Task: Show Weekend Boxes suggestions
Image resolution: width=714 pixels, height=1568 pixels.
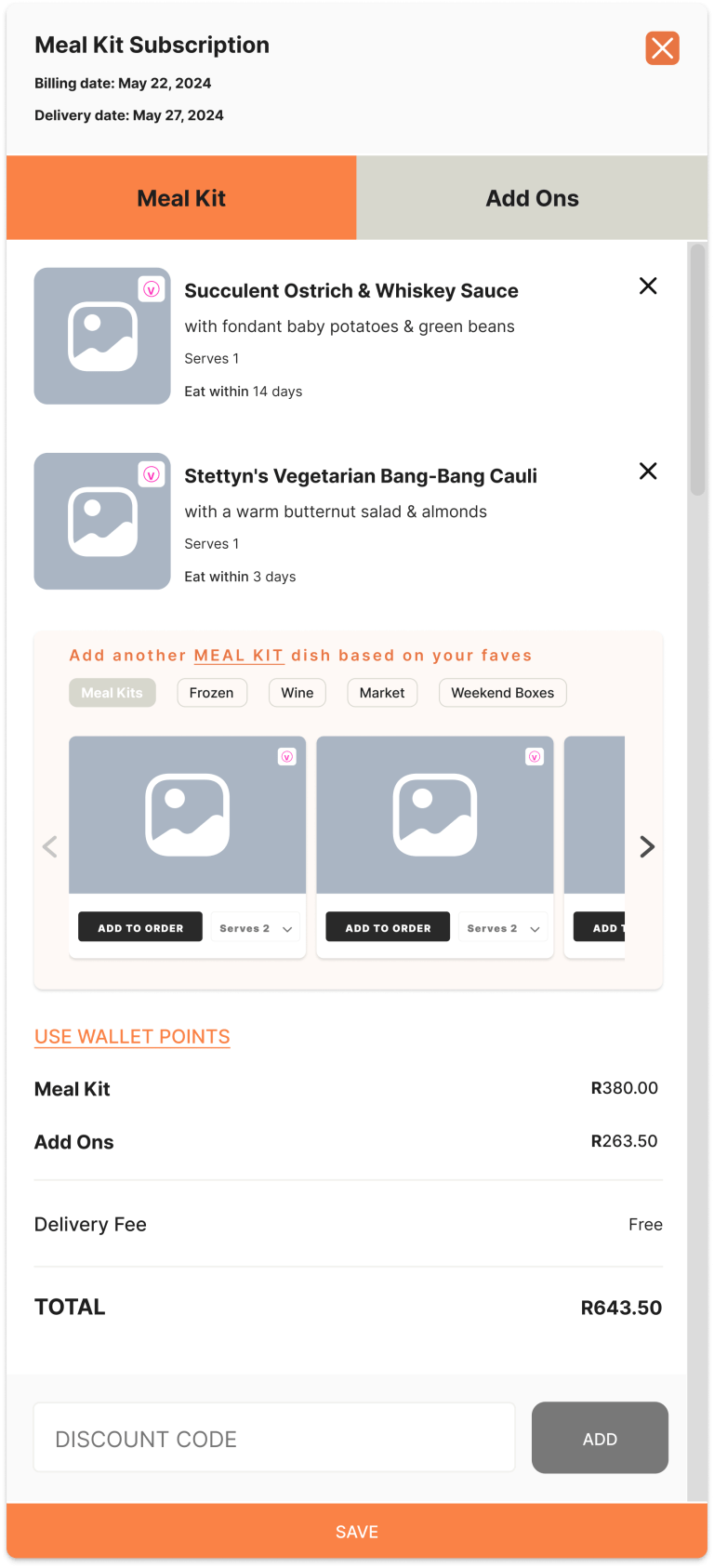Action: [502, 693]
